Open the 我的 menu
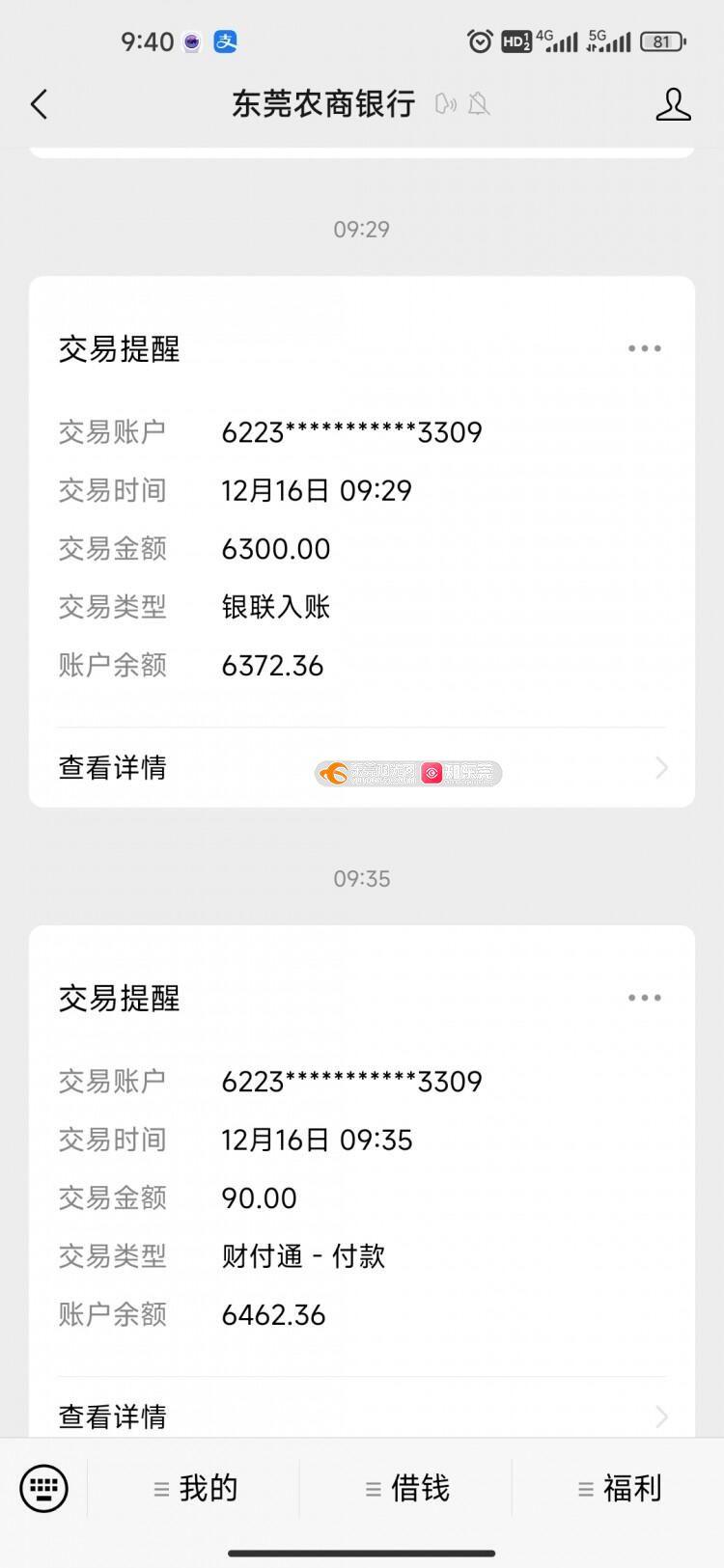Screen dimensions: 724x1568 click(194, 1488)
